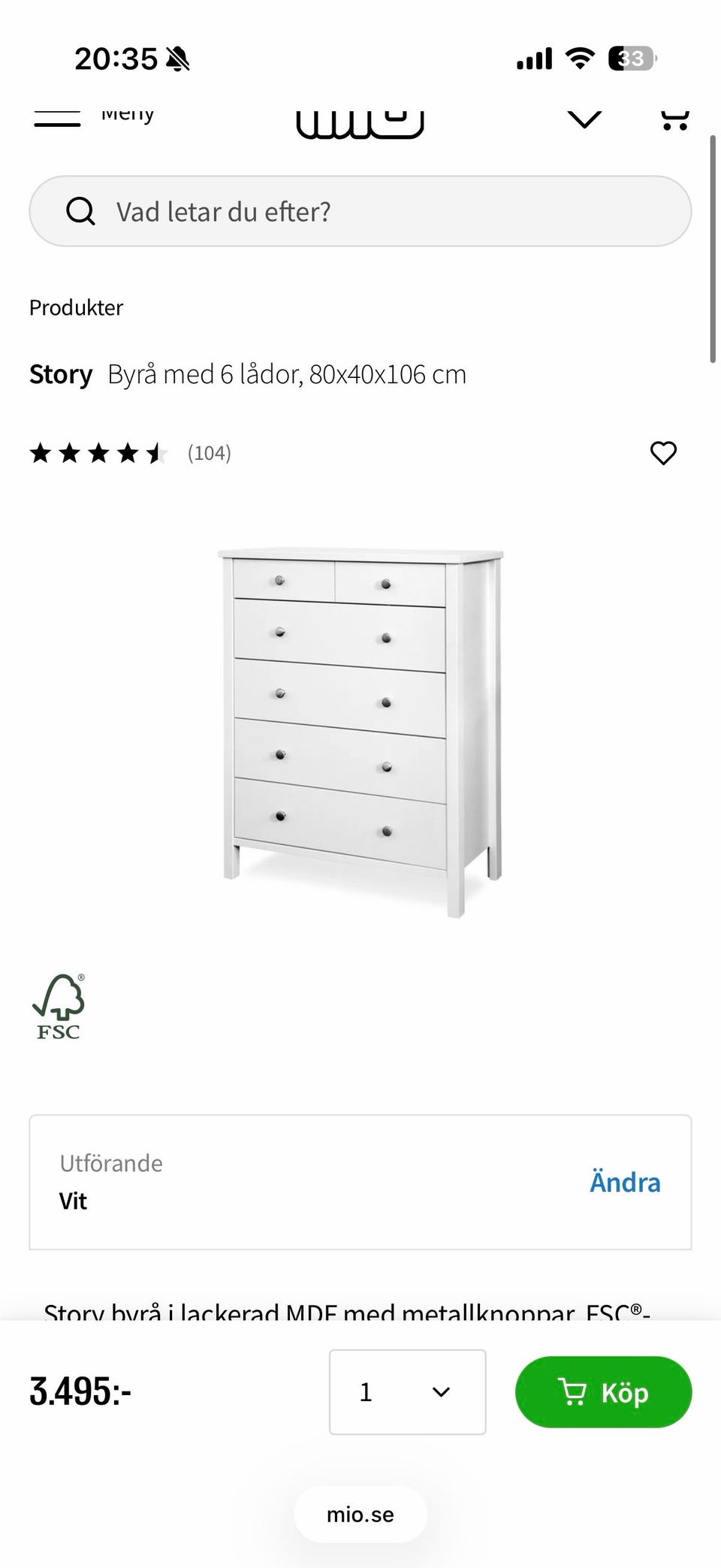This screenshot has width=721, height=1568.
Task: Tap the search field 'Vad letar du efter?'
Action: (360, 212)
